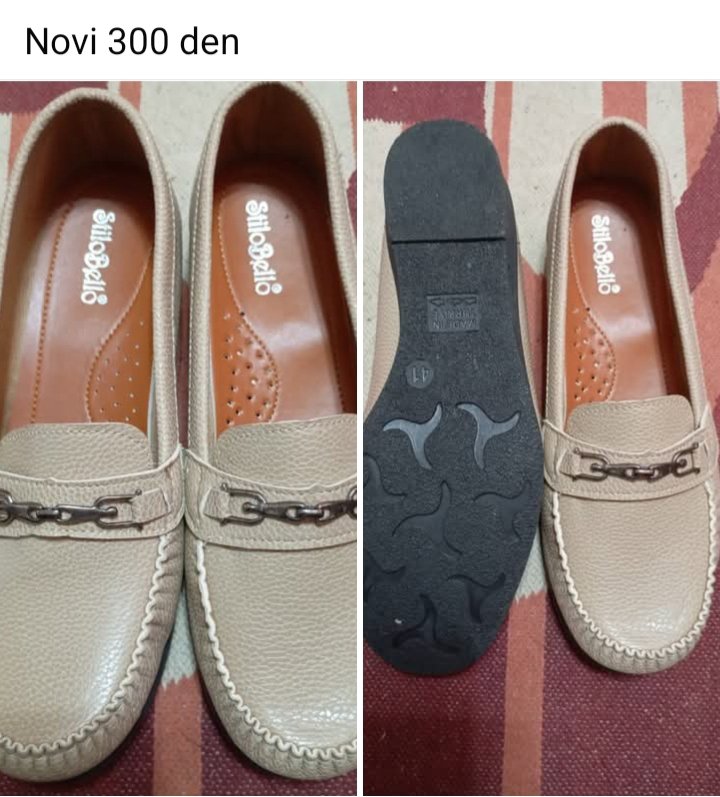This screenshot has height=797, width=720.
Task: Open the left photo of the loafer pair
Action: tap(178, 438)
